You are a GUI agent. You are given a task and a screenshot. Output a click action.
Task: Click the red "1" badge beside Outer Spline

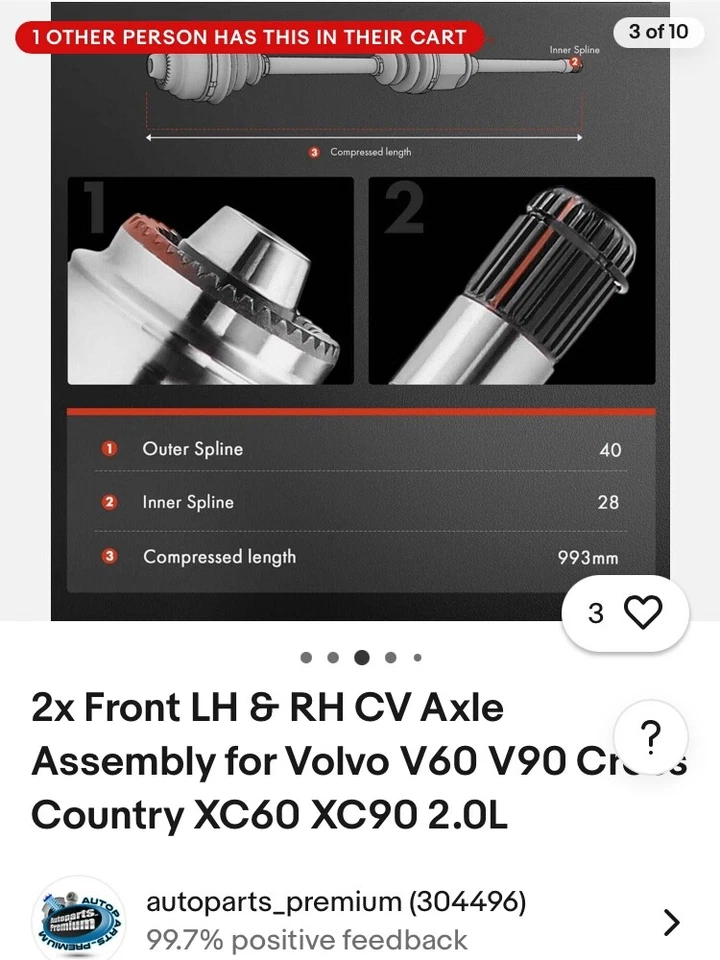pyautogui.click(x=109, y=449)
